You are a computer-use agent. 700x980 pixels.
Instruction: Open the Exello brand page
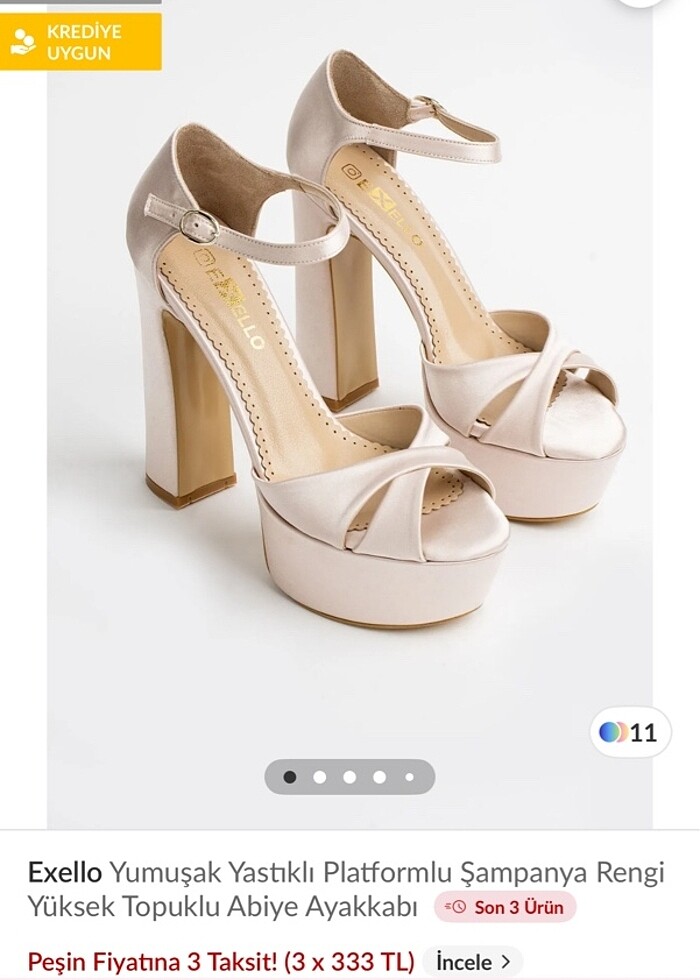tap(64, 872)
